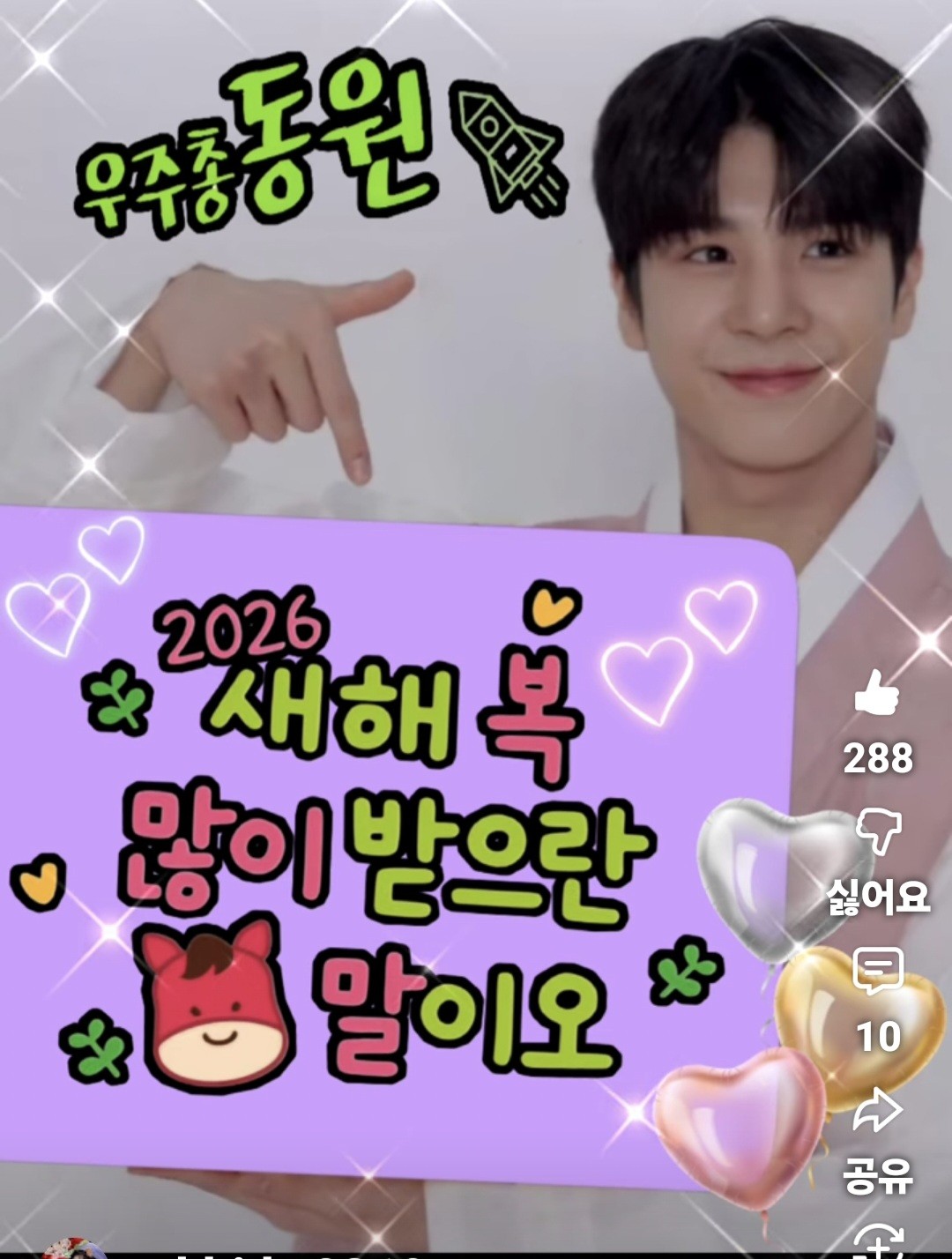952x1259 pixels.
Task: Tap the 싫어요 dislike thumb
Action: coord(879,831)
